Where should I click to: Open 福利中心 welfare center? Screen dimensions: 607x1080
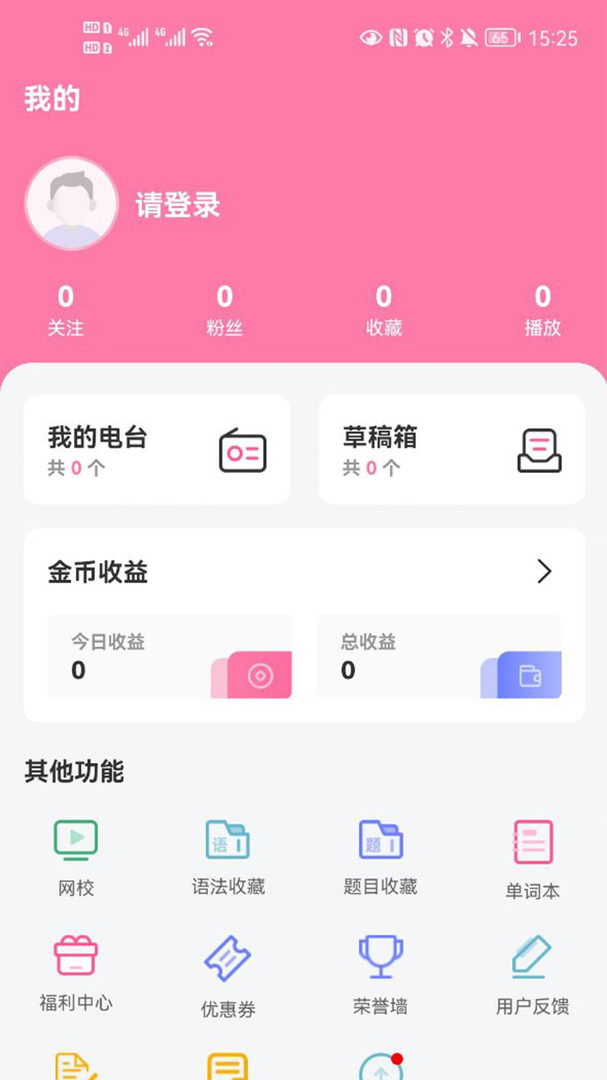click(x=76, y=973)
